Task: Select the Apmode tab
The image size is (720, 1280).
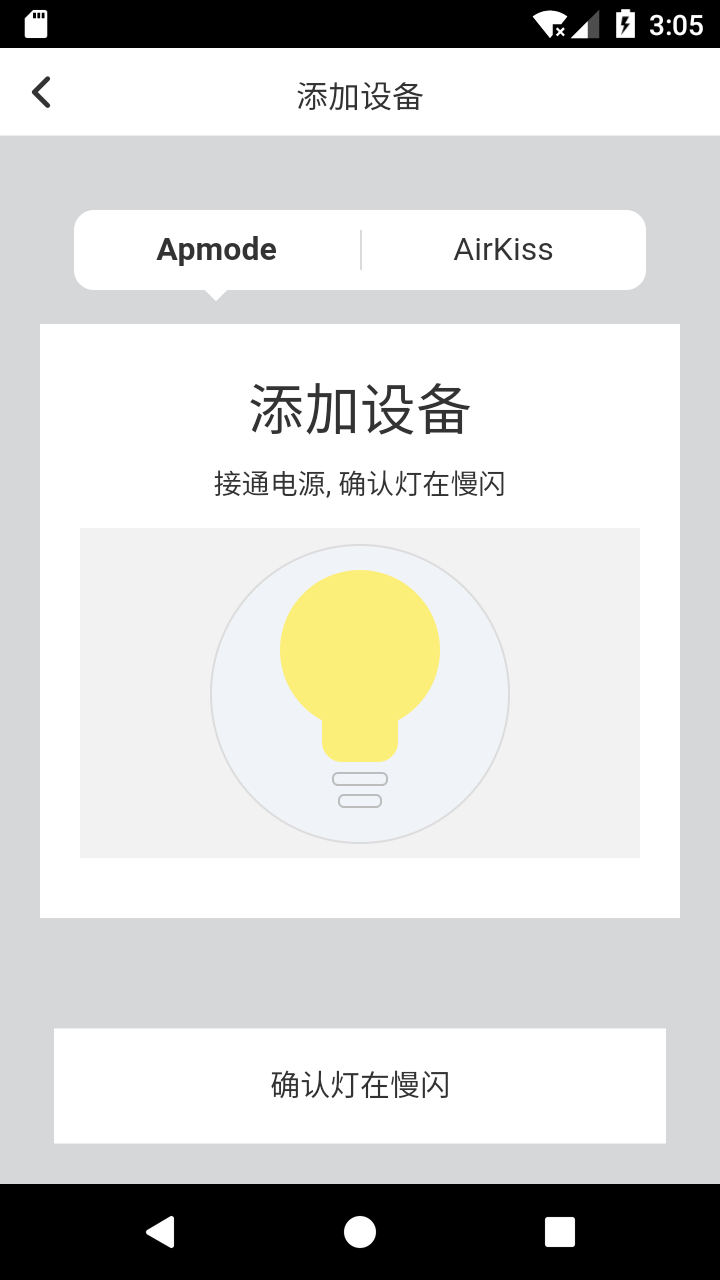Action: [215, 249]
